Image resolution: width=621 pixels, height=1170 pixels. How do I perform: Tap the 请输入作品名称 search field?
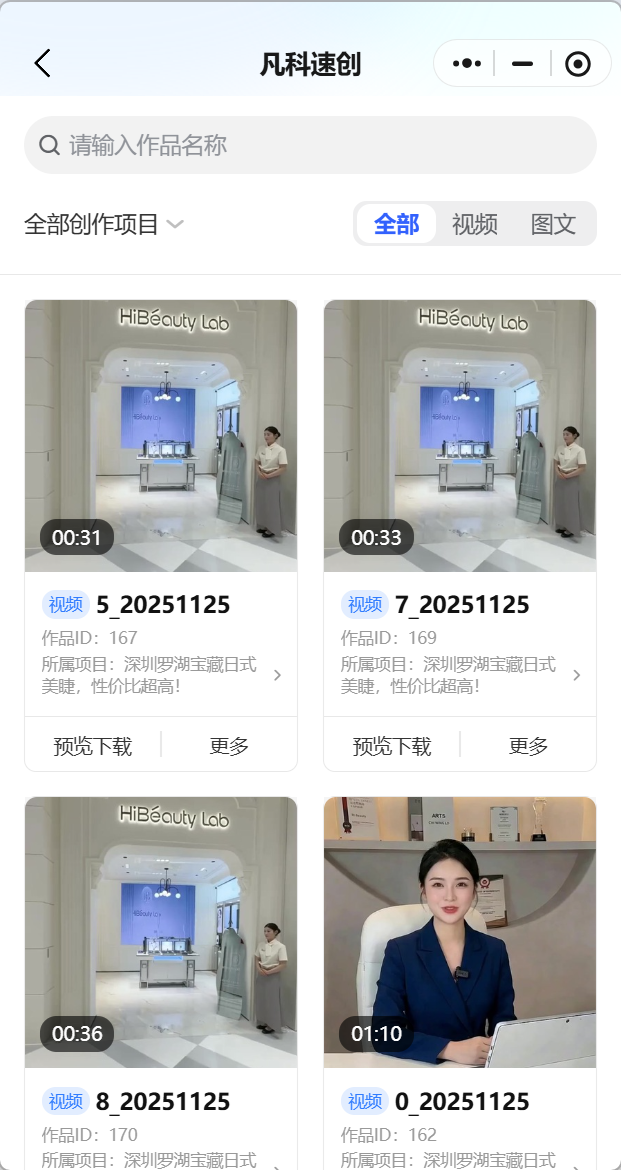pyautogui.click(x=310, y=145)
